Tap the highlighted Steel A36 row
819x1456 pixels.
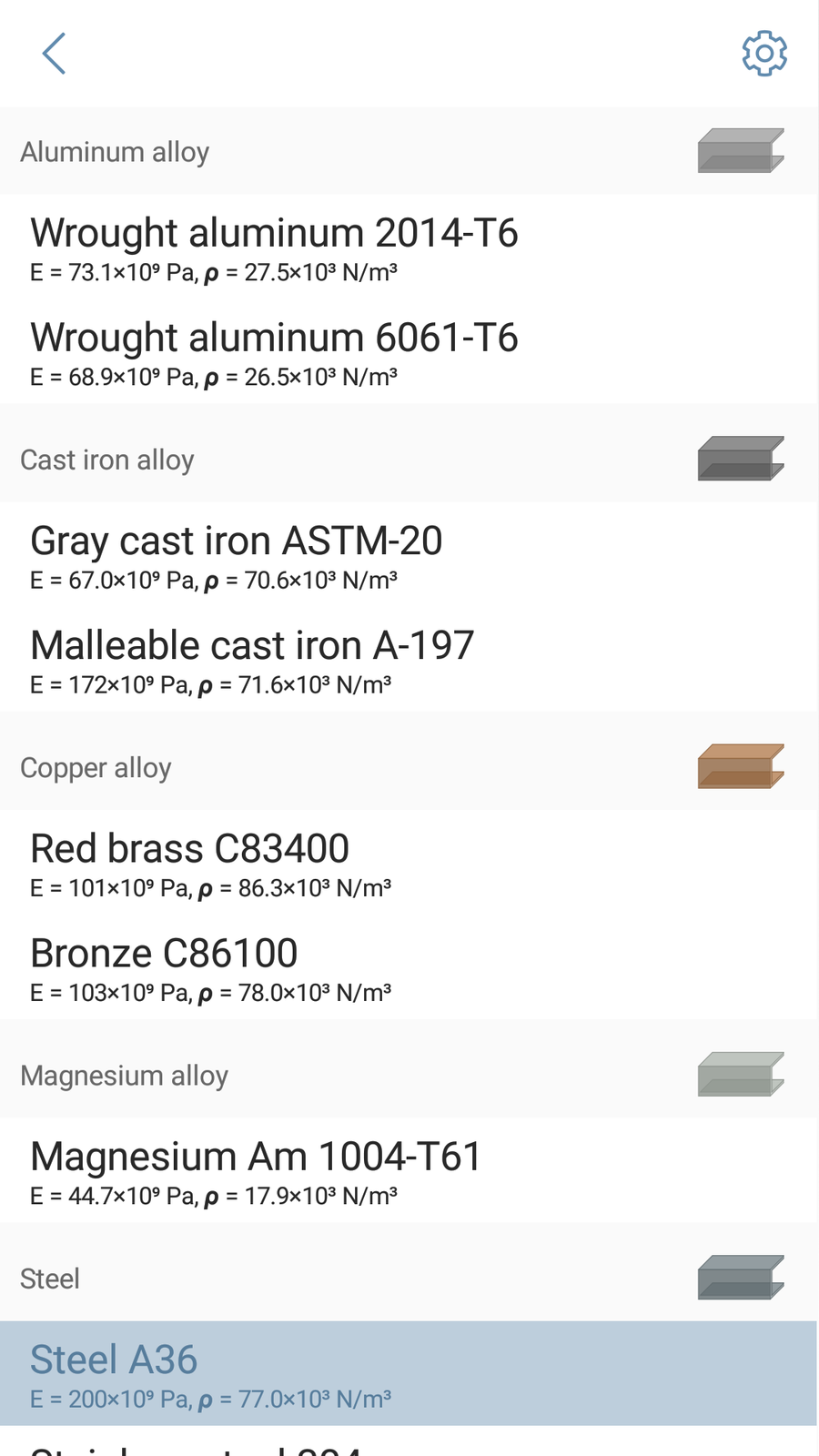point(409,1373)
